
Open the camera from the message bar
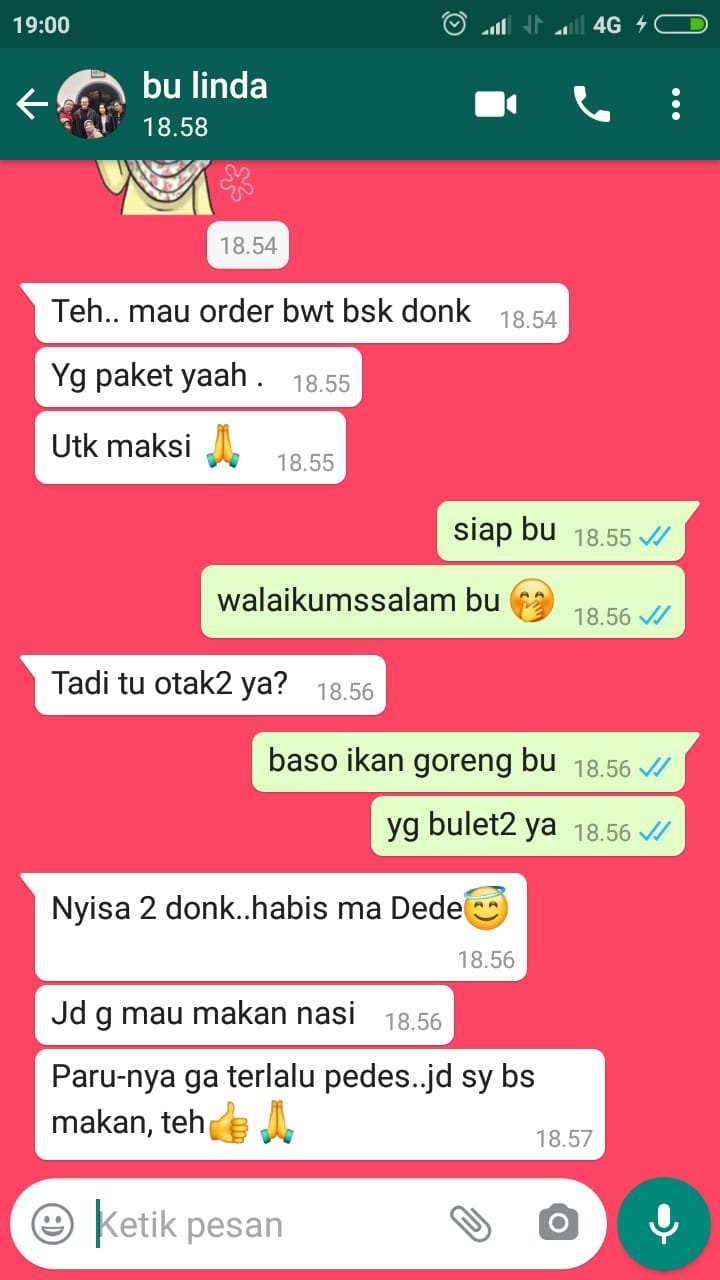coord(558,1223)
